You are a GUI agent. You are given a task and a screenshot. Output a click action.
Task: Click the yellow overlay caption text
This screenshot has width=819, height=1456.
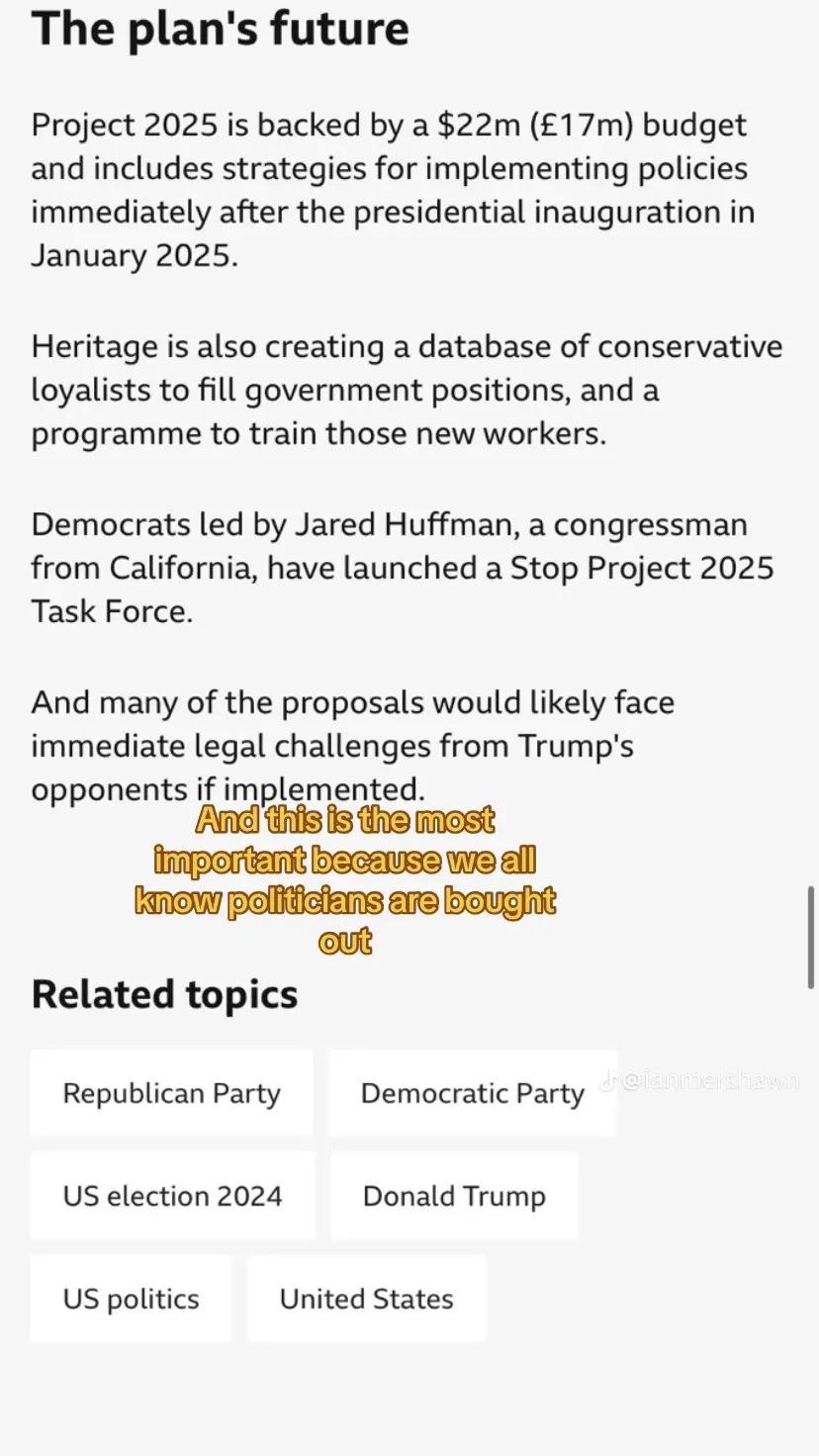344,878
